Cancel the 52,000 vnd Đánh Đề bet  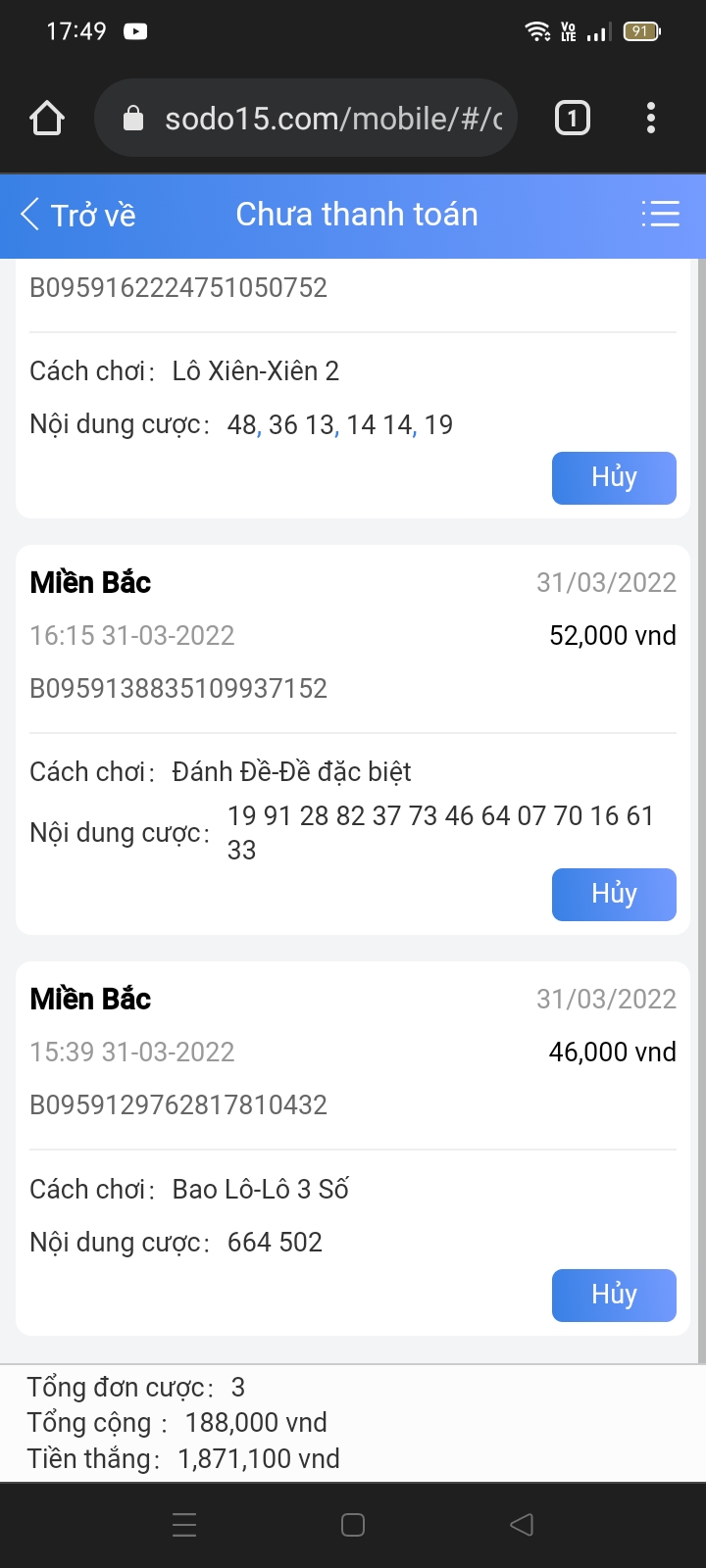[x=614, y=895]
